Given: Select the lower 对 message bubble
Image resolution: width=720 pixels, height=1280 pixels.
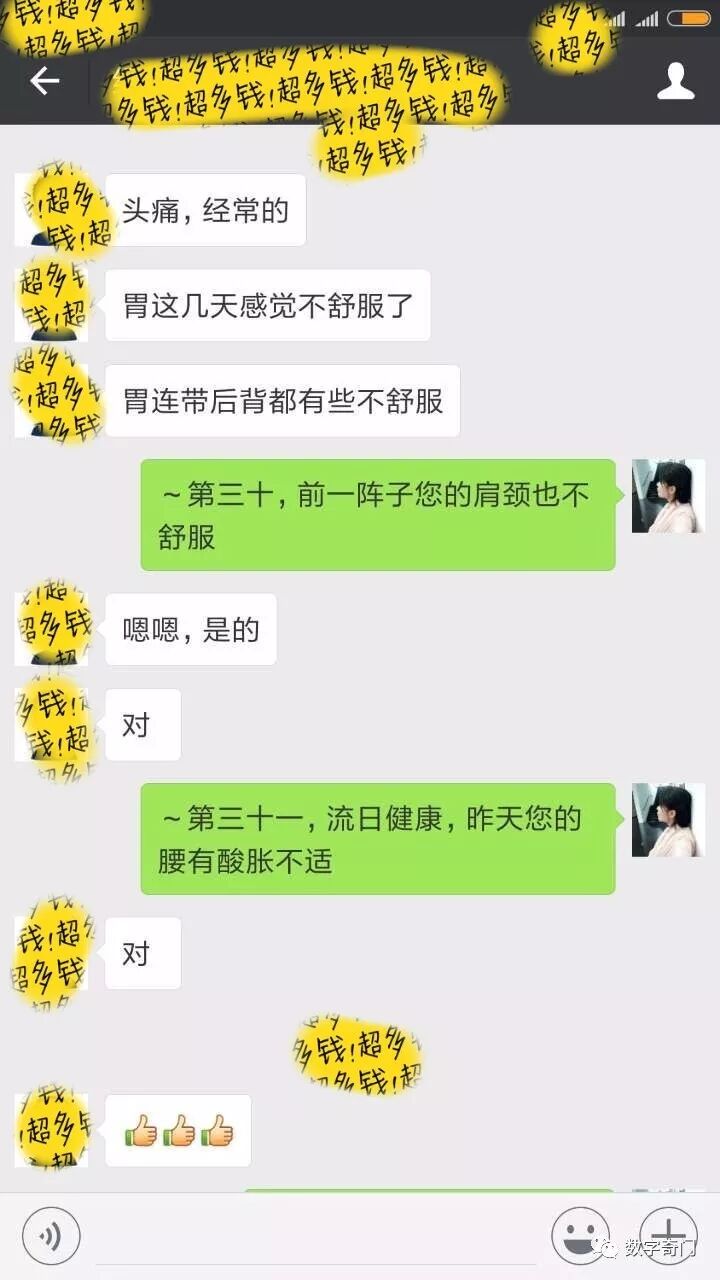Looking at the screenshot, I should click(x=142, y=953).
